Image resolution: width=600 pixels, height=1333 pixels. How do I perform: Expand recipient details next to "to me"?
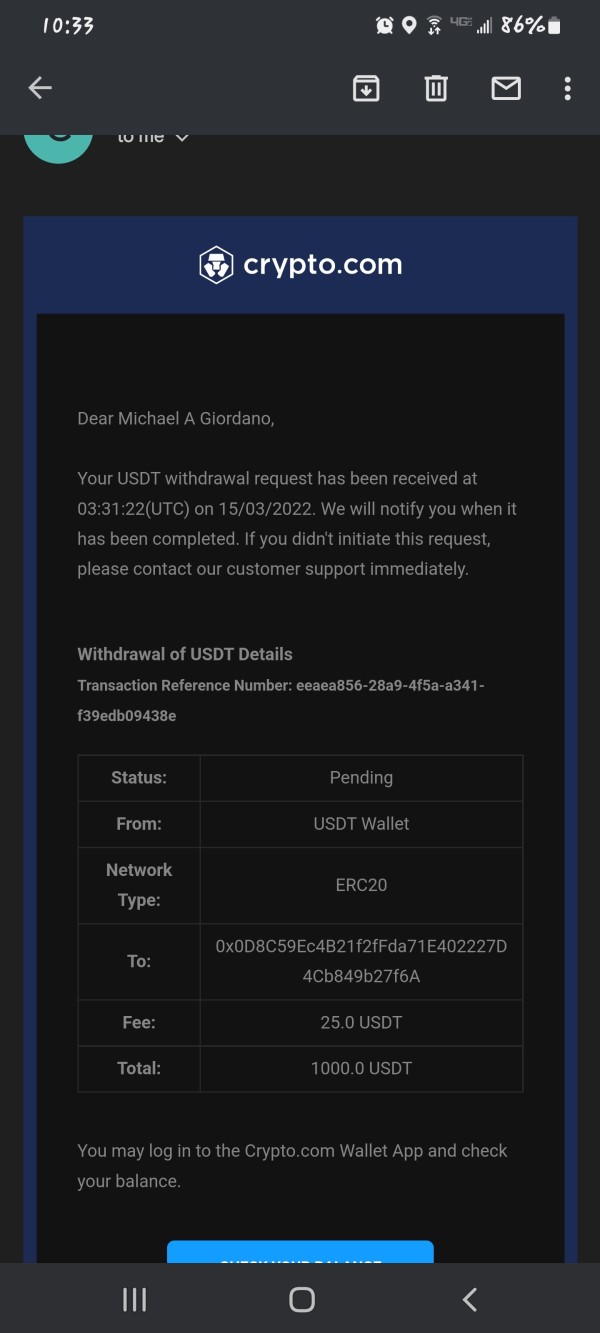182,138
